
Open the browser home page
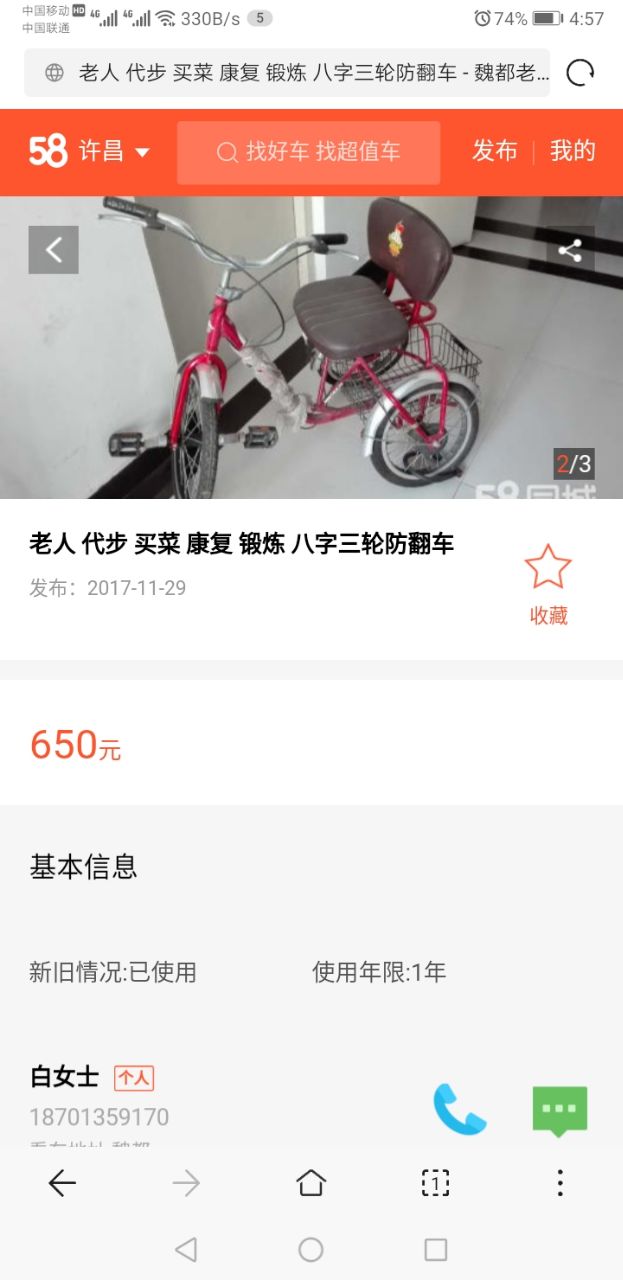click(311, 1183)
